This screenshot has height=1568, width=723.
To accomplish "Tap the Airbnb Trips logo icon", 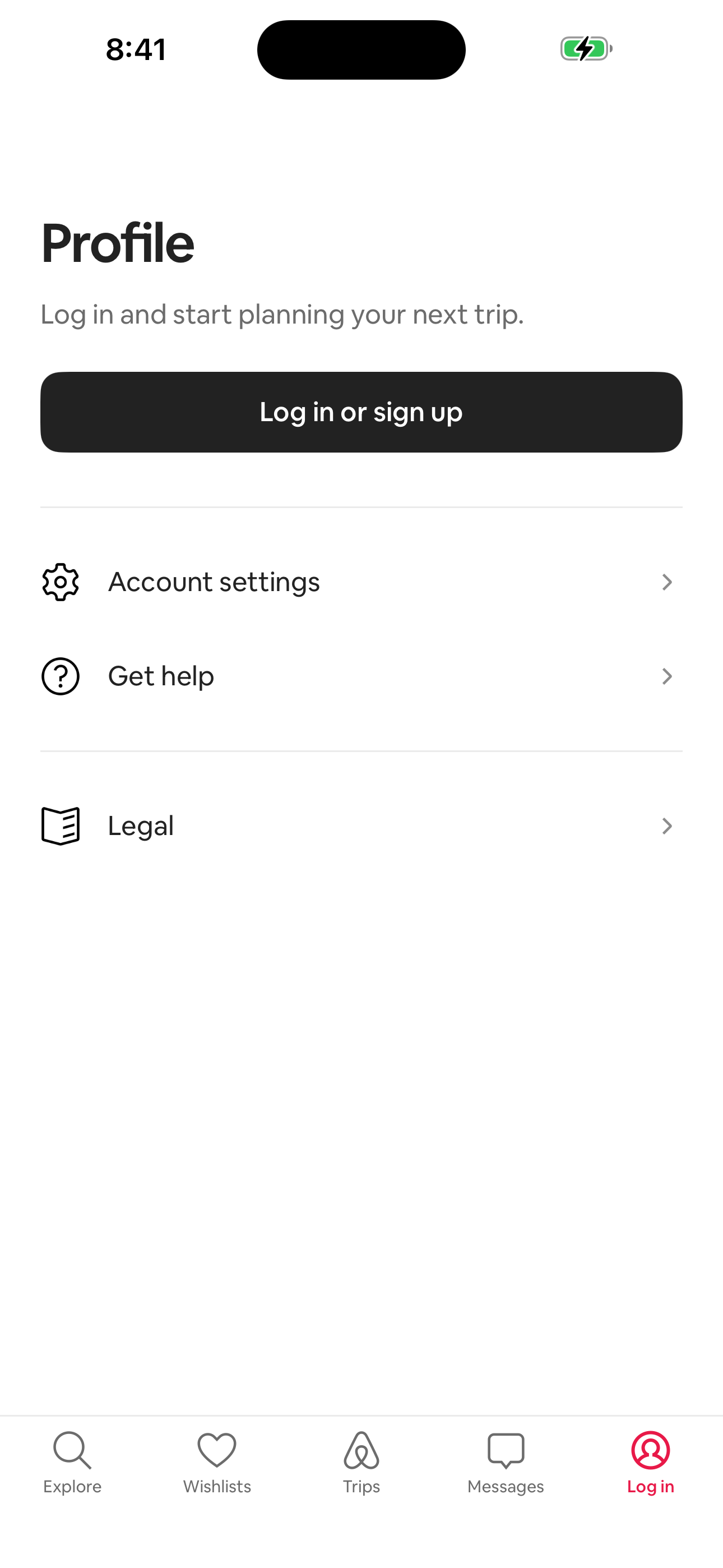I will 361,1450.
